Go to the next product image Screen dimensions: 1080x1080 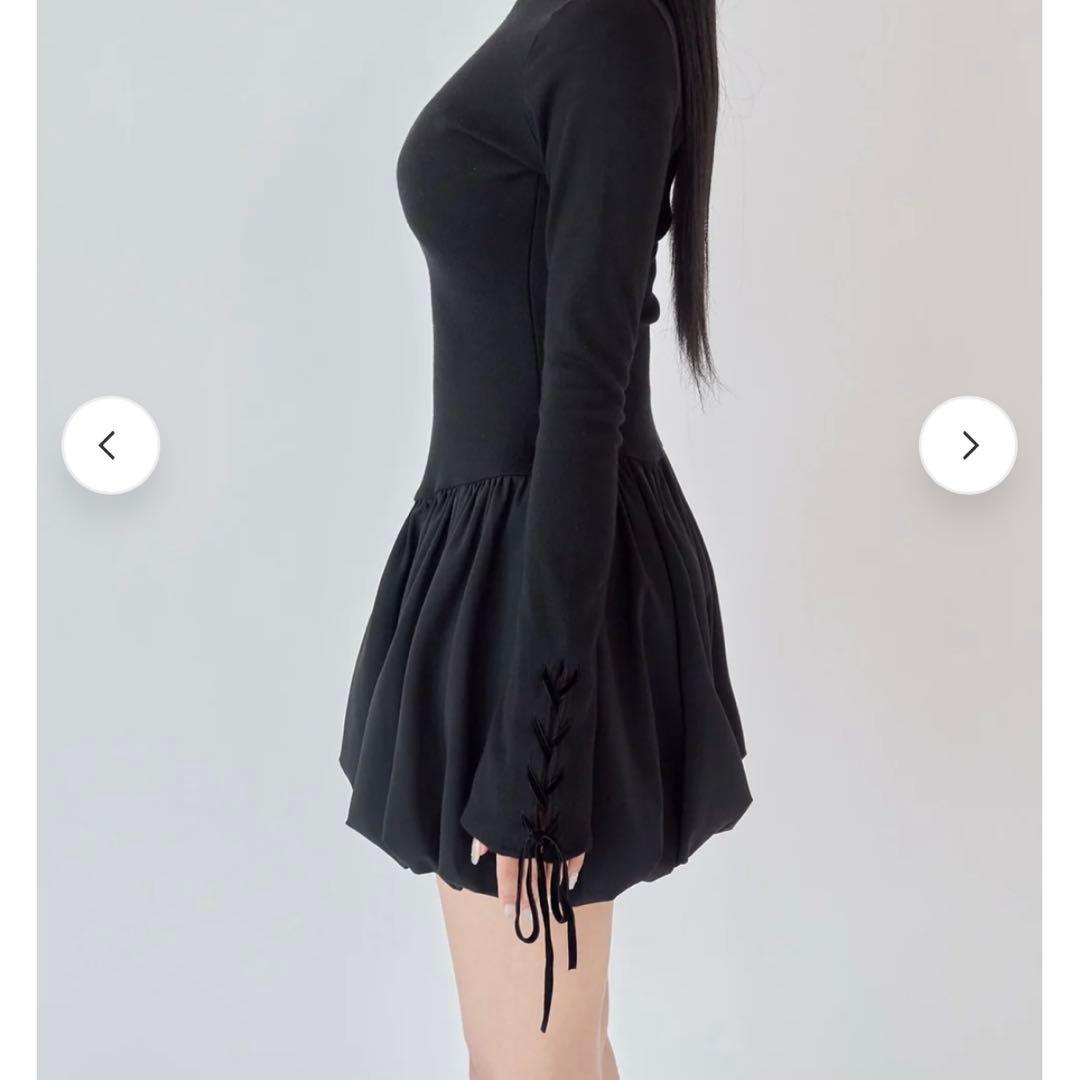[967, 445]
